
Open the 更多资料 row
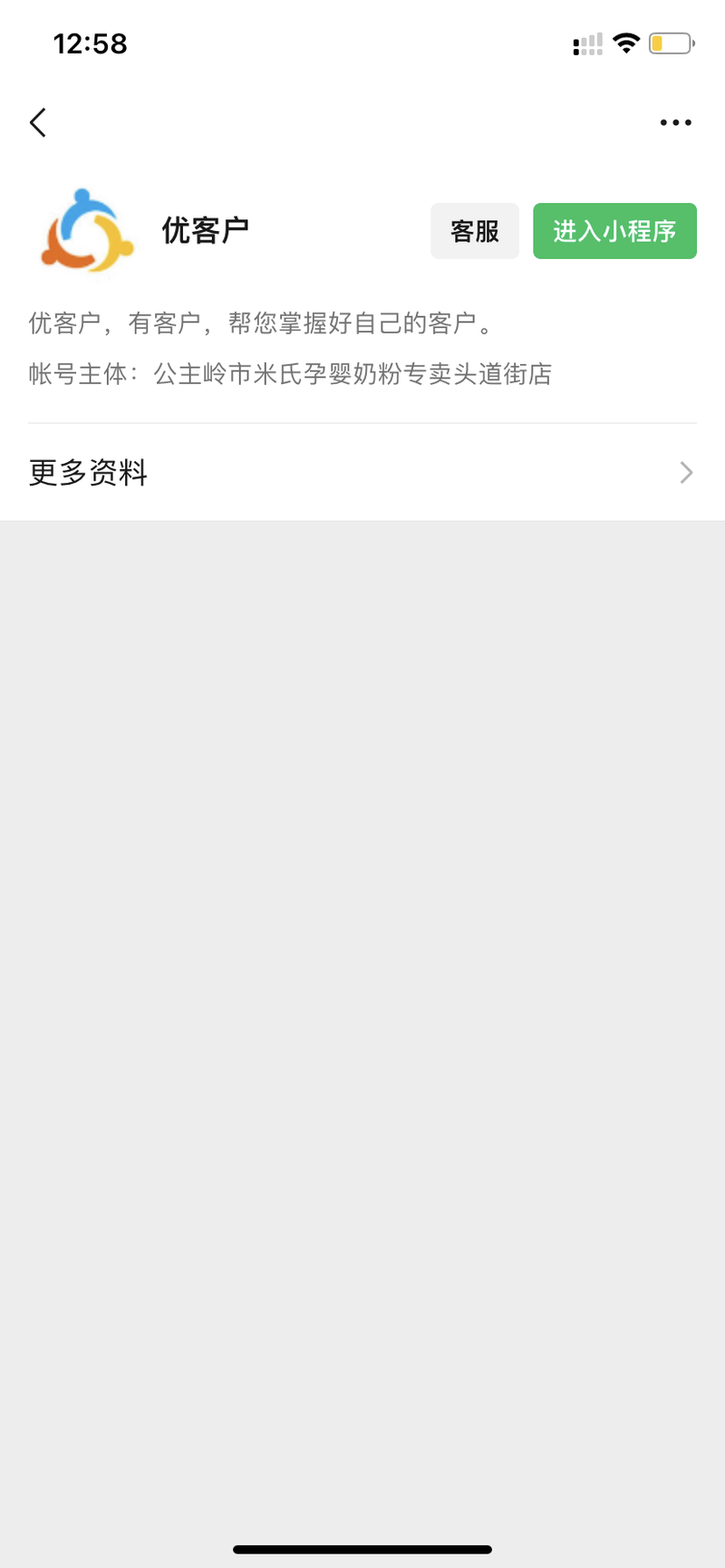(x=362, y=473)
